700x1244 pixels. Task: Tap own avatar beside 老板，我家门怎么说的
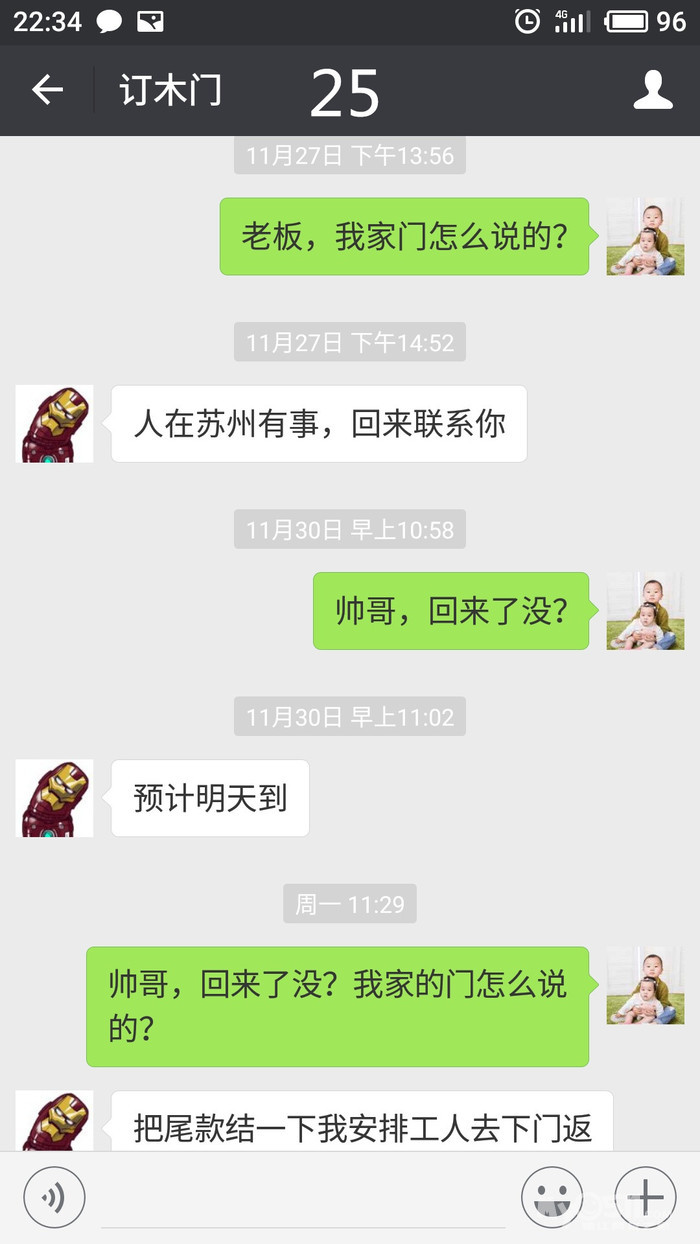pyautogui.click(x=645, y=237)
